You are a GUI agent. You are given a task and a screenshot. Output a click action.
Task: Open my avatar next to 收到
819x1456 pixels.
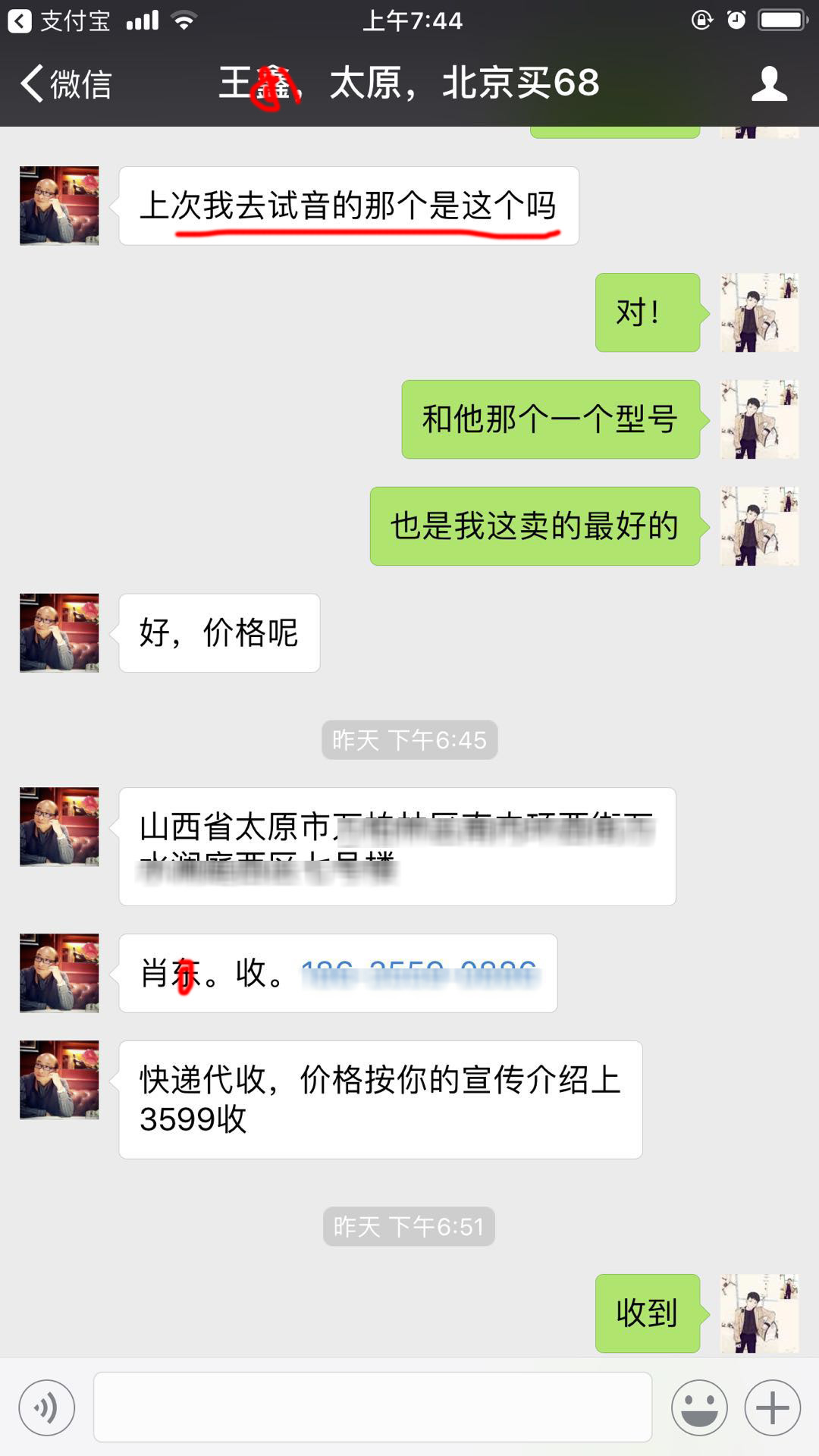point(759,1313)
